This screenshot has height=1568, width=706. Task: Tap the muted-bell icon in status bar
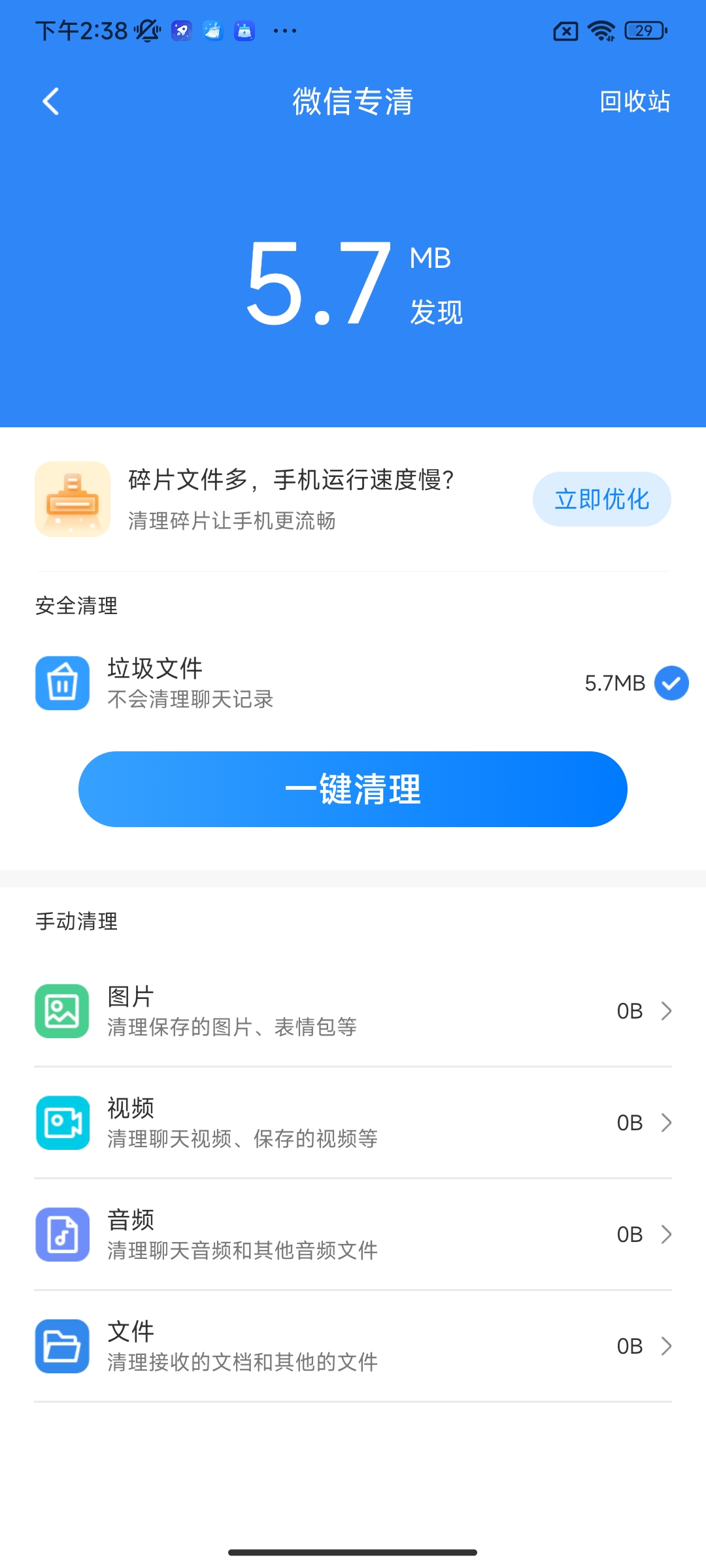(147, 29)
